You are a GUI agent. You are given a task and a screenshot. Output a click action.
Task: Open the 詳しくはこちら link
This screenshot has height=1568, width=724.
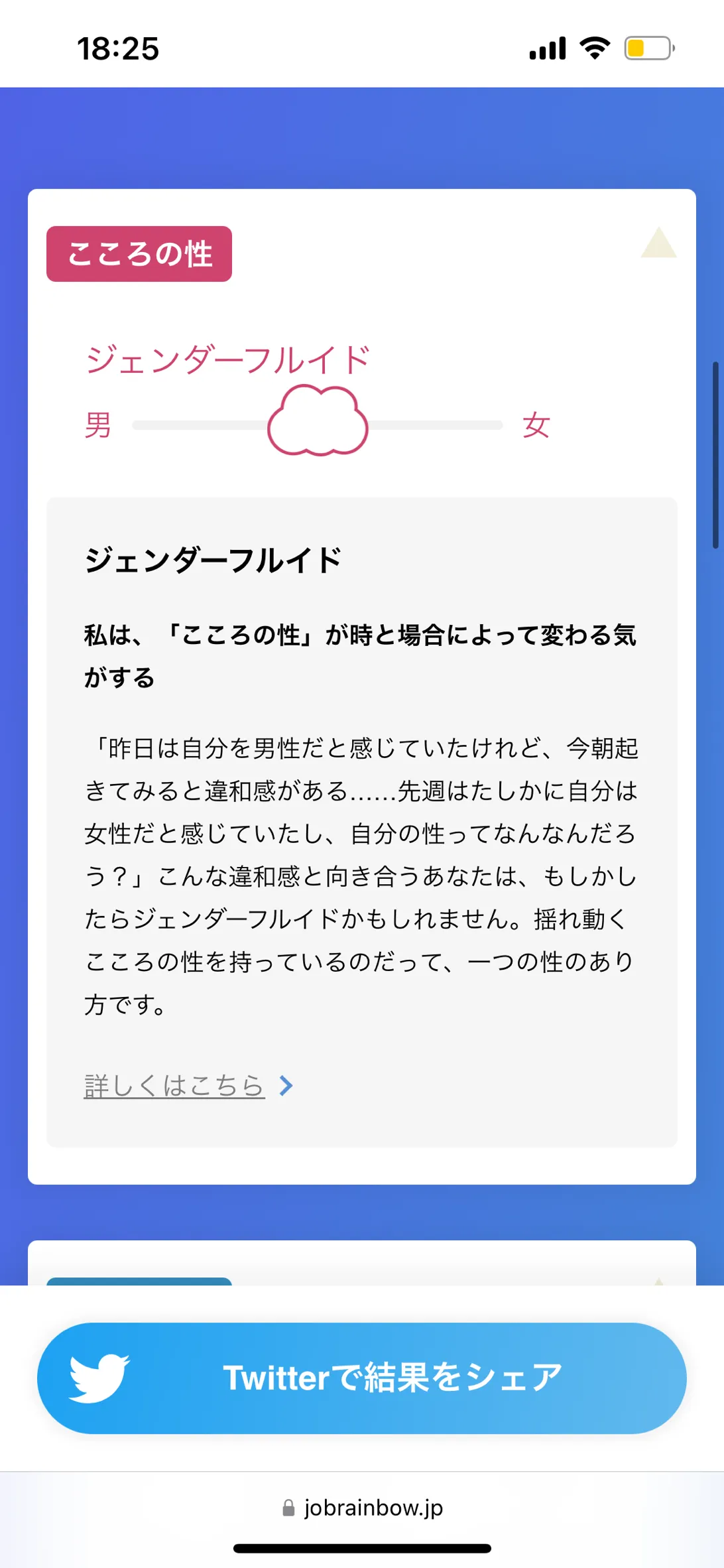point(174,1086)
